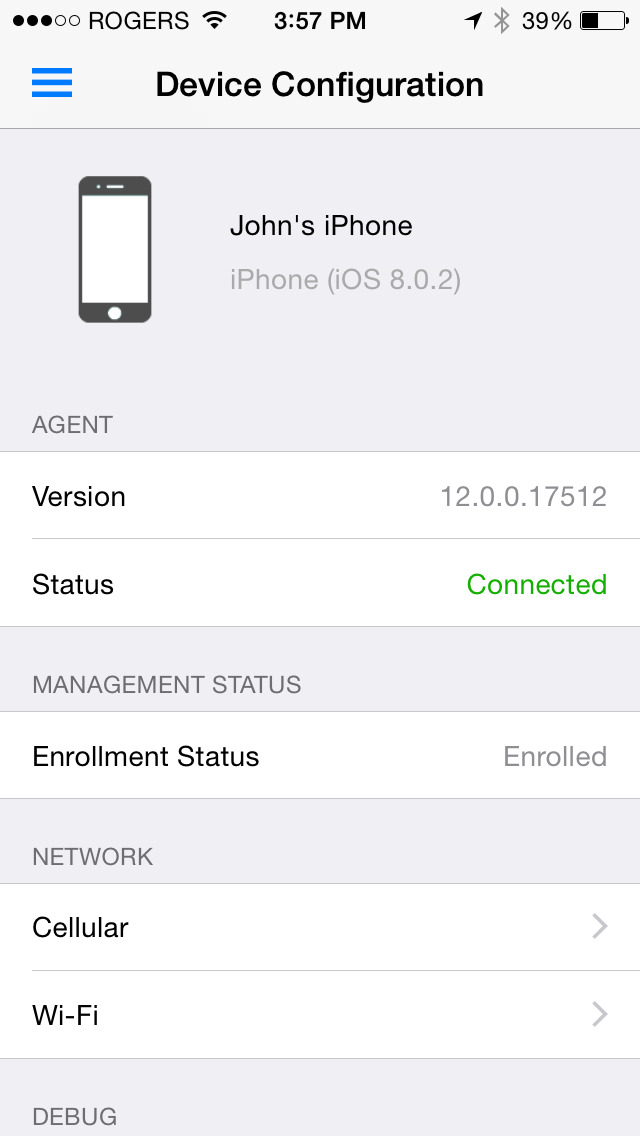Open the Wi-Fi network details
Screen dimensions: 640x1136
click(x=320, y=1015)
